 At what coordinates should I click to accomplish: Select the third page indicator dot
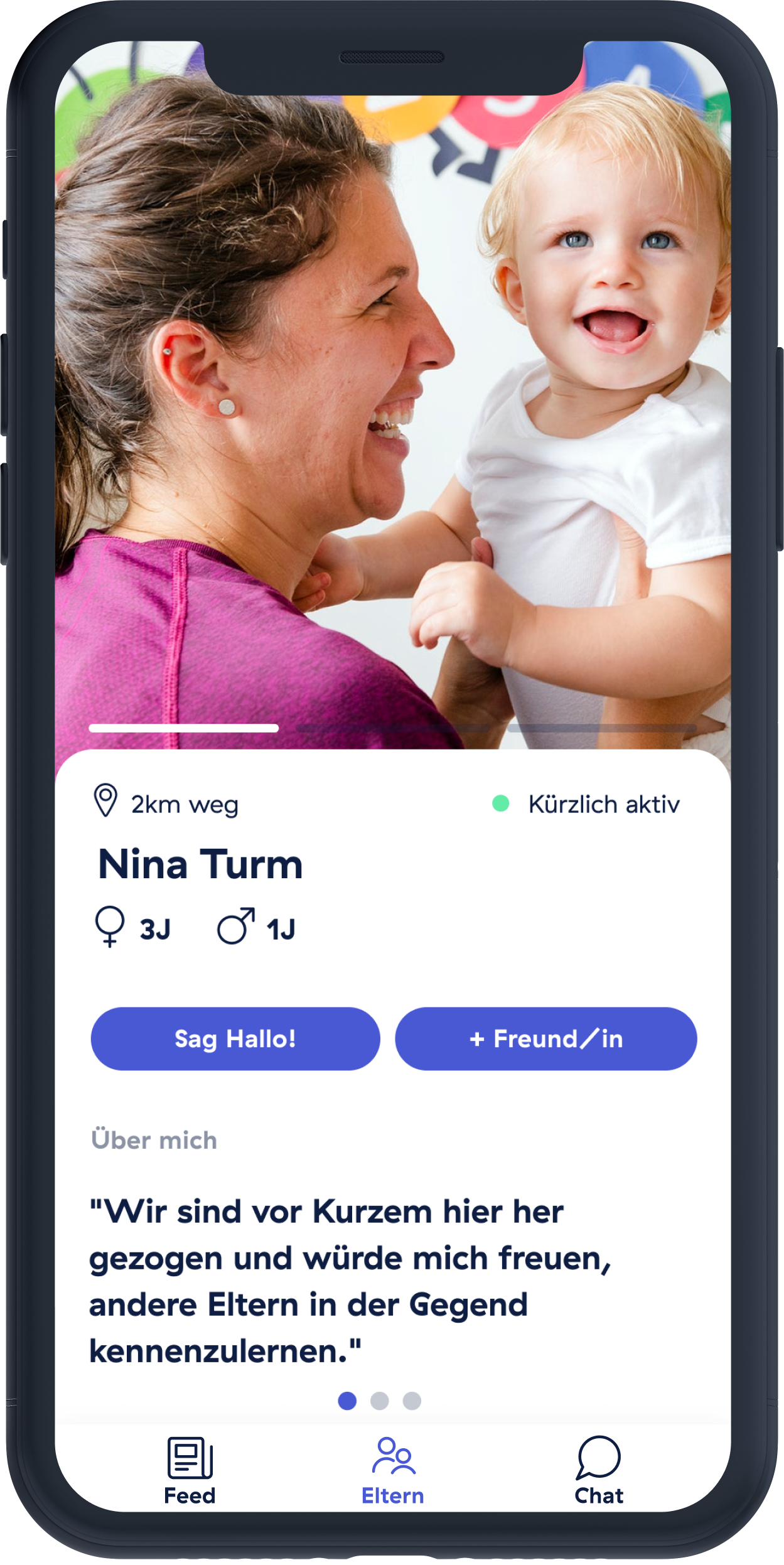412,1401
